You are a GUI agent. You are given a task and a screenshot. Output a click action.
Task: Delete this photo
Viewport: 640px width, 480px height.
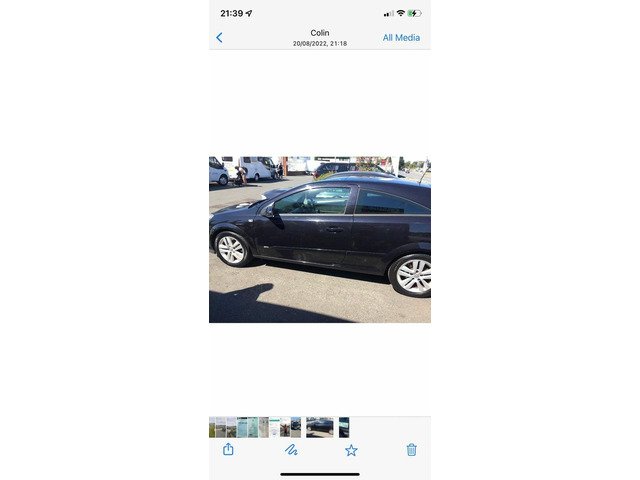click(x=411, y=449)
